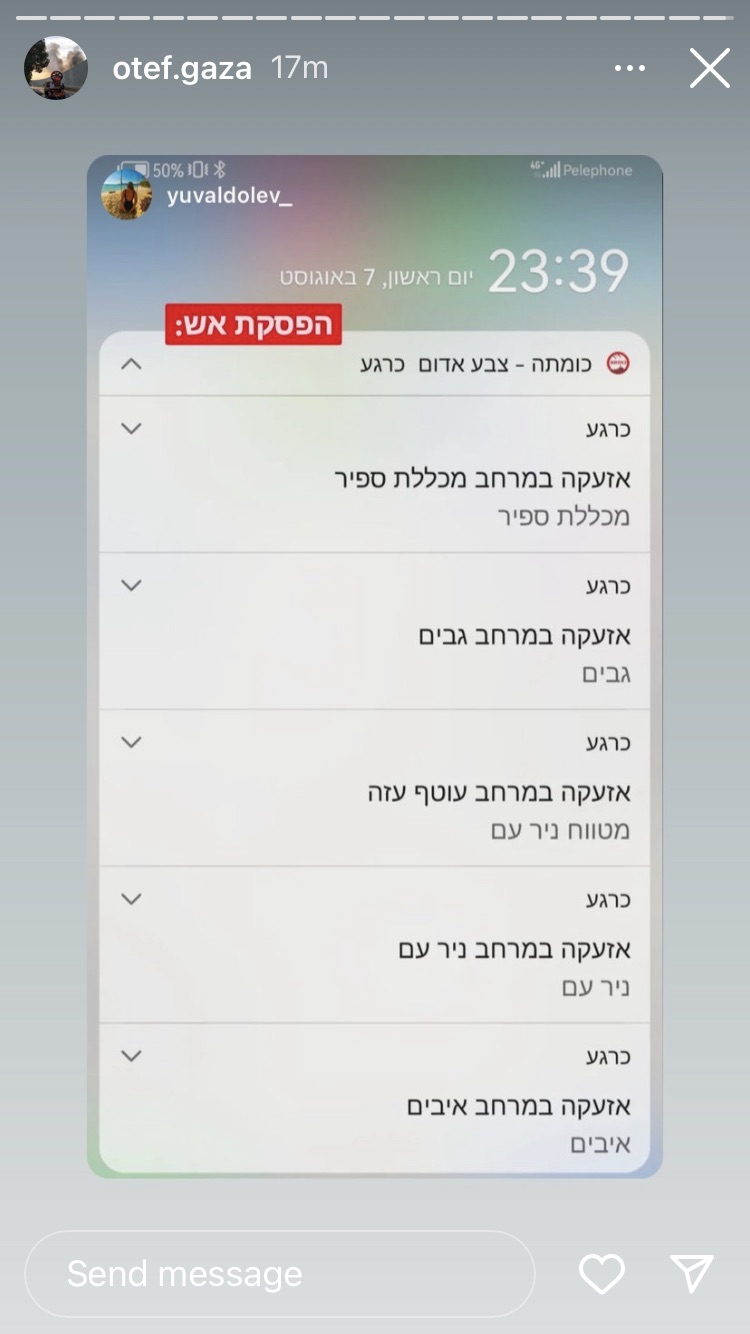
Task: Type a reply in Send message field
Action: (280, 1274)
